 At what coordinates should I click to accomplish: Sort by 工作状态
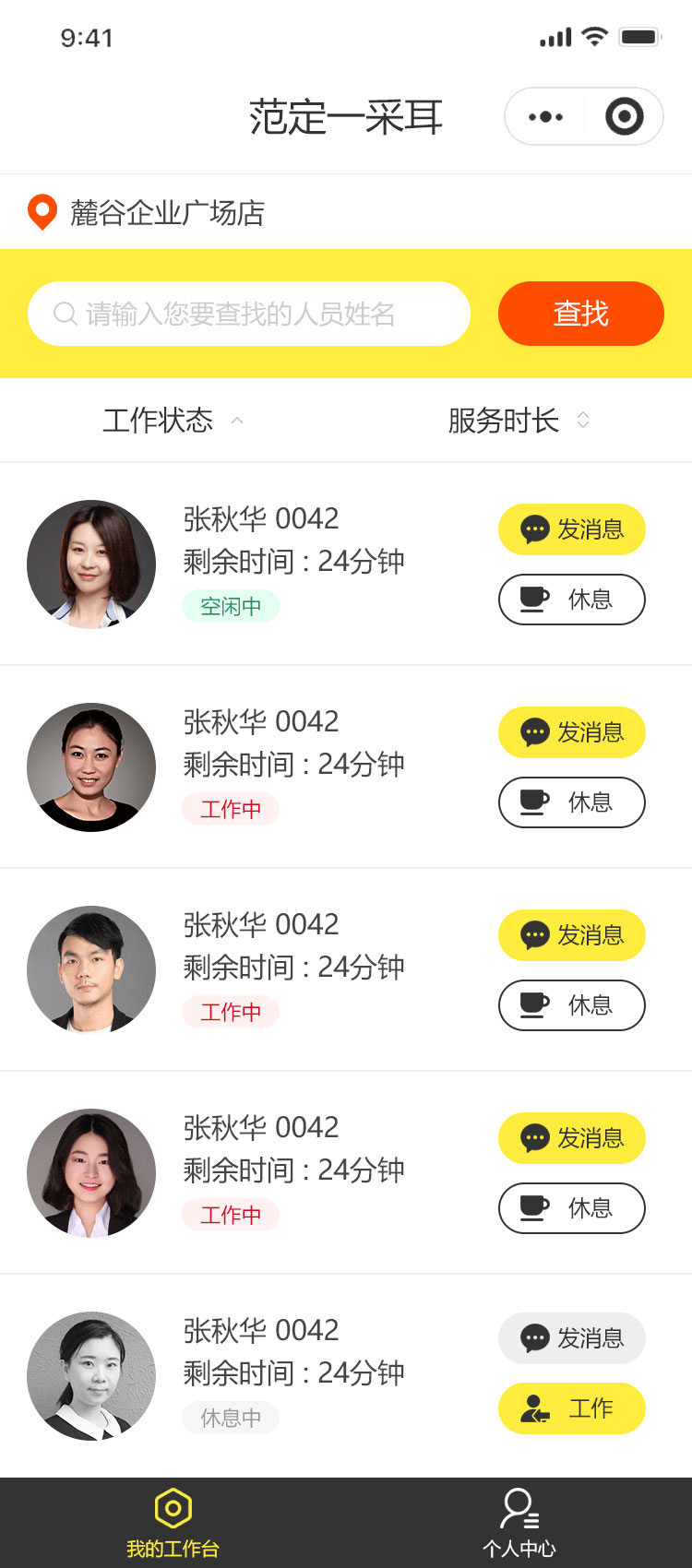[173, 421]
